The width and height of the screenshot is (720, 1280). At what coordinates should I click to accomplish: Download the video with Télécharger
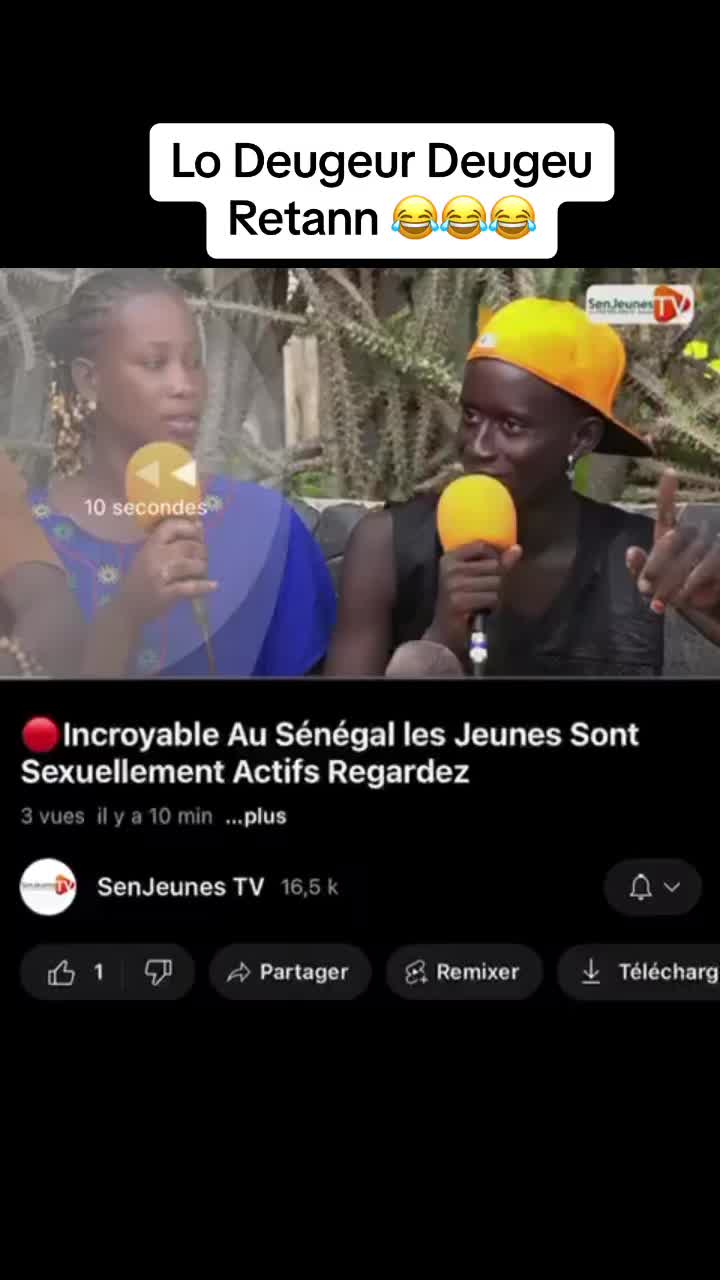pyautogui.click(x=639, y=972)
